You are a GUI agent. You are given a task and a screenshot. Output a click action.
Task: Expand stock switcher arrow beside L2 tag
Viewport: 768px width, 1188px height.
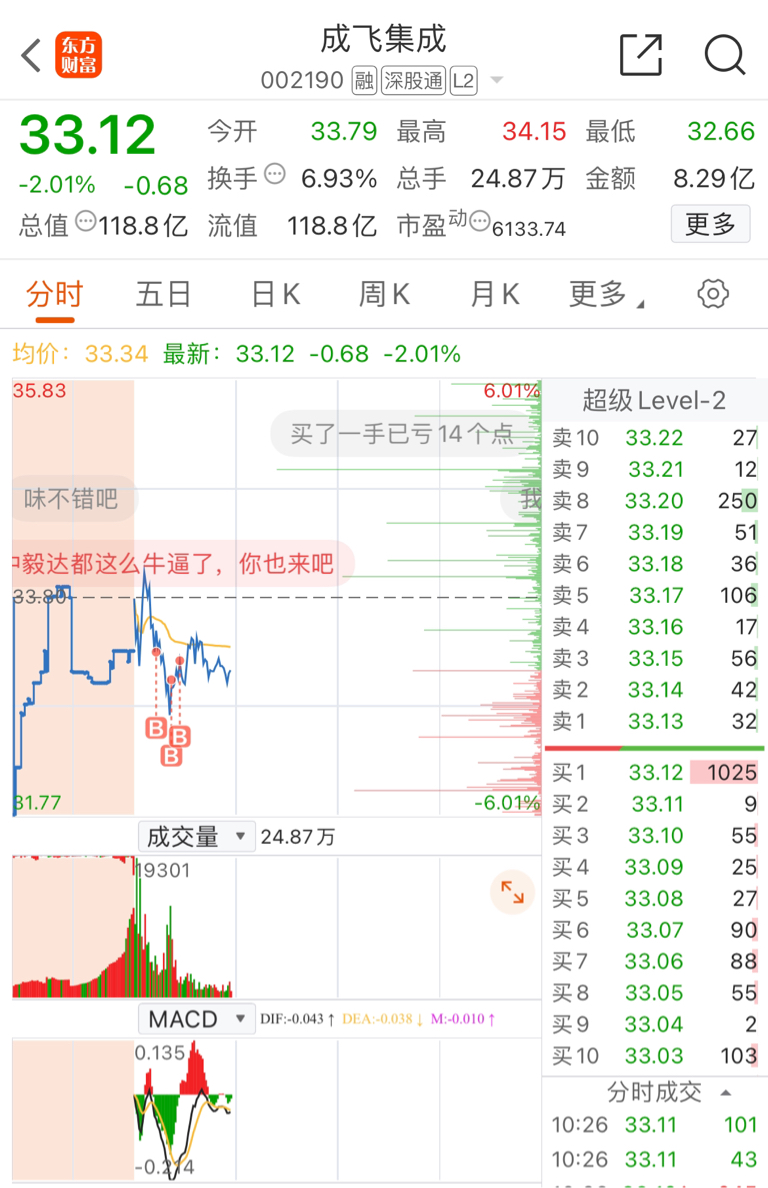(497, 80)
